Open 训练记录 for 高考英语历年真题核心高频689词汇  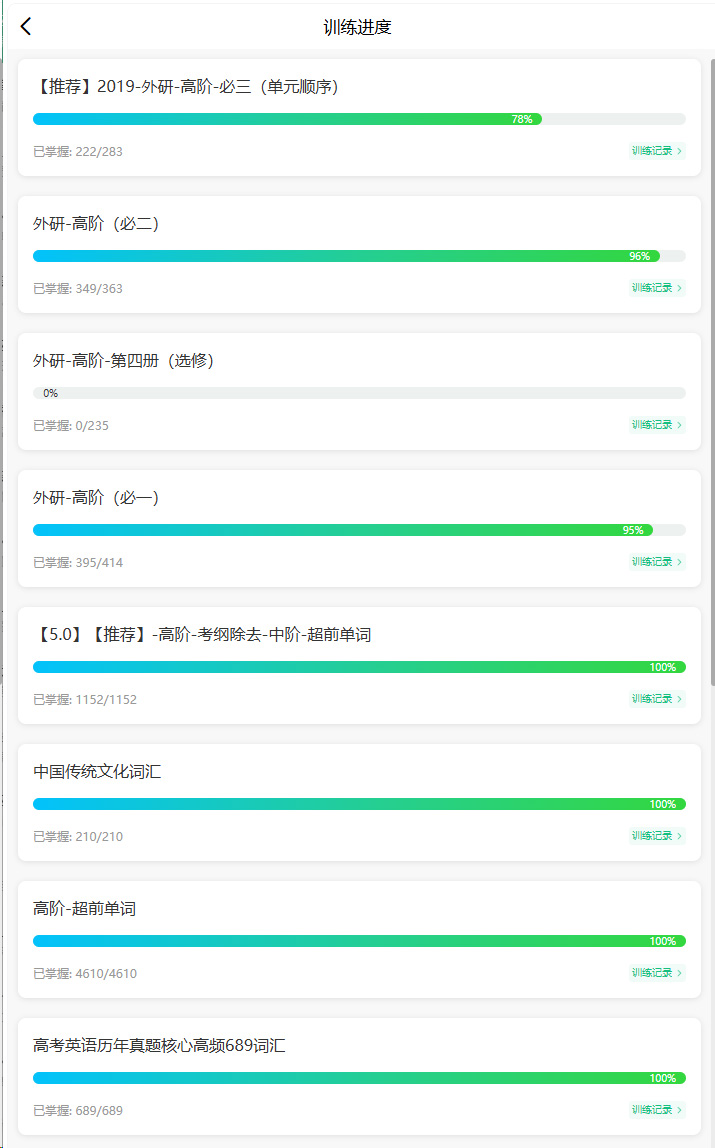click(657, 1109)
